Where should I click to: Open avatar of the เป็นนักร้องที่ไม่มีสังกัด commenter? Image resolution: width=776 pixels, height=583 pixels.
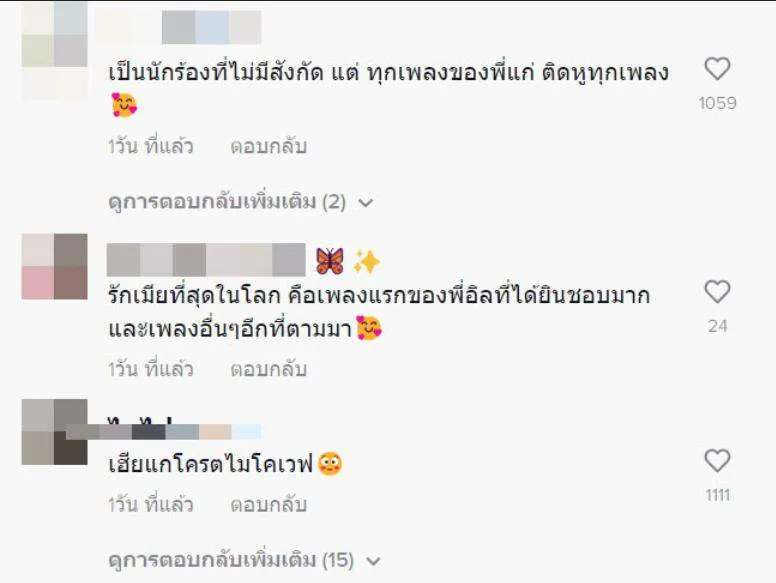pos(54,50)
